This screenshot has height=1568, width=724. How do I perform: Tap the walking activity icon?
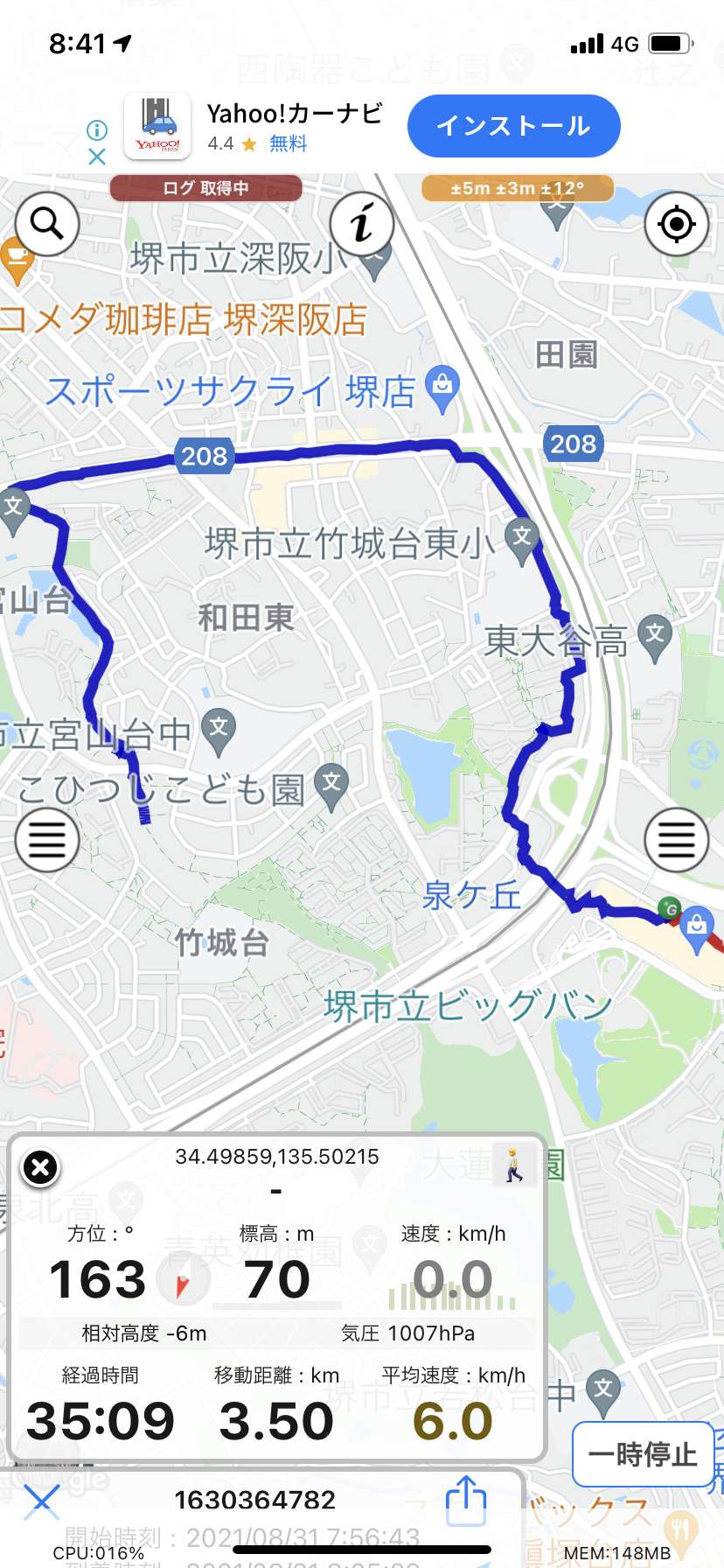pos(514,1165)
